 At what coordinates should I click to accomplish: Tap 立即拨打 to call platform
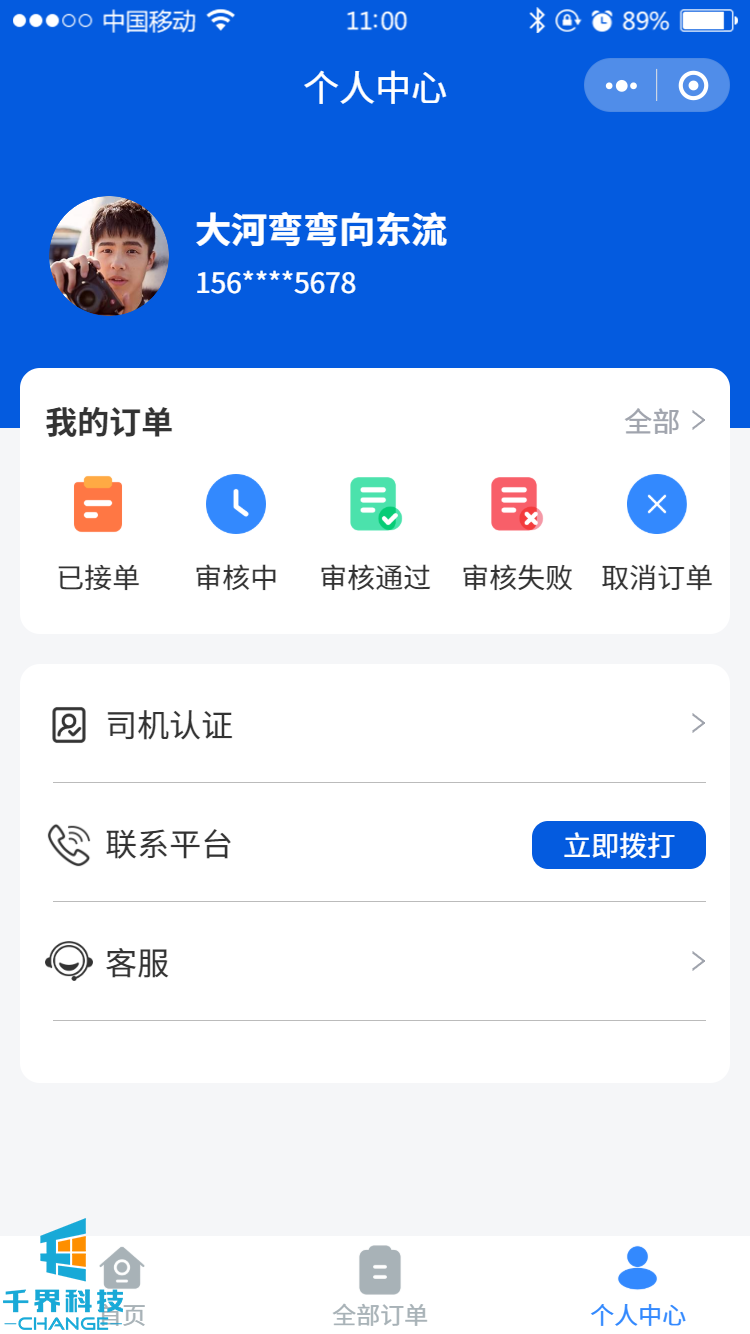coord(618,845)
